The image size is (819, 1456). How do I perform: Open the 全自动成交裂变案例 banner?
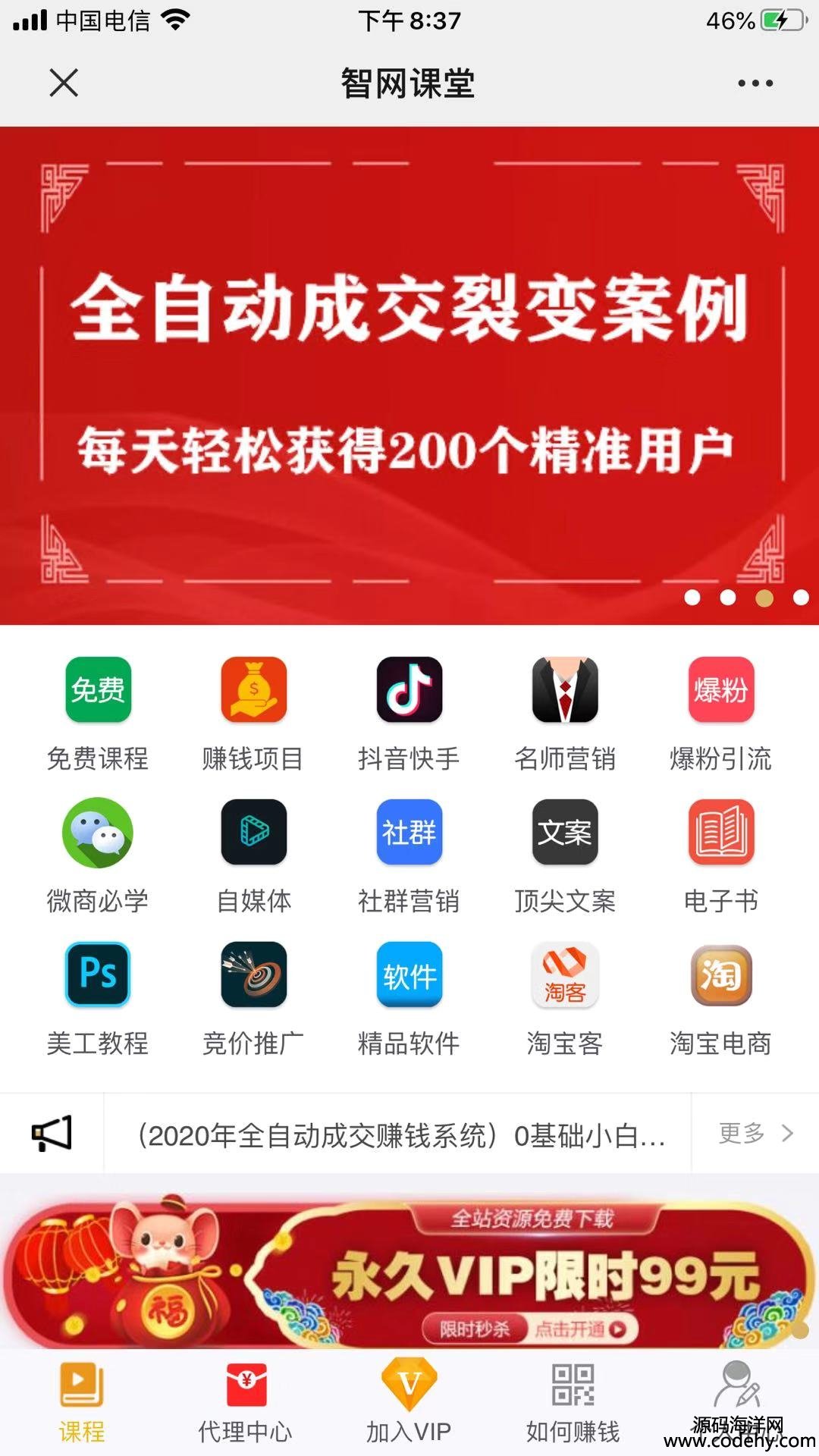pyautogui.click(x=409, y=375)
